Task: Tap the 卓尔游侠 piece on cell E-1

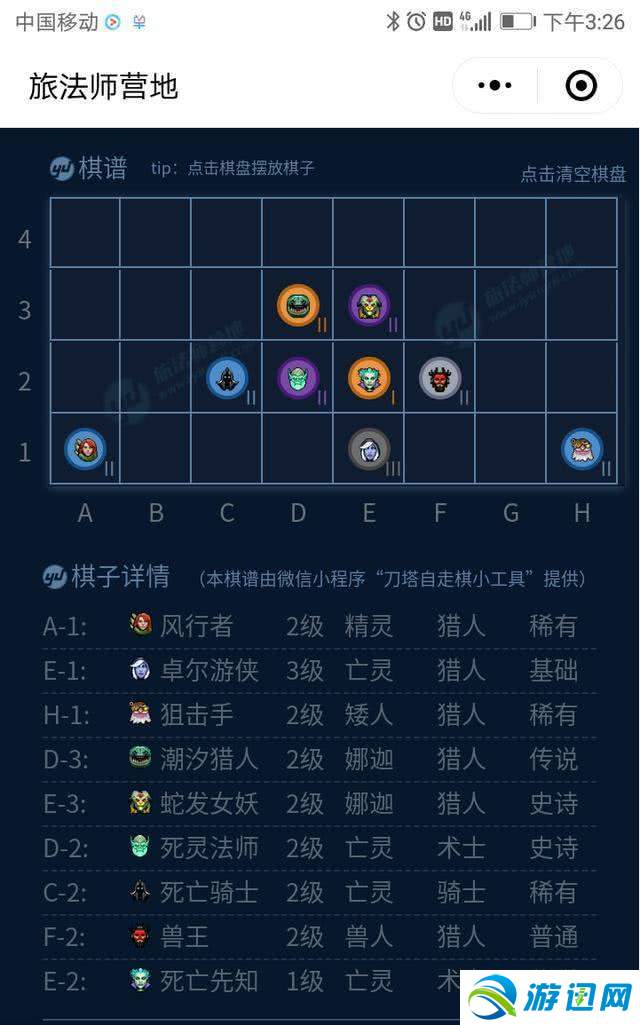Action: pos(368,449)
